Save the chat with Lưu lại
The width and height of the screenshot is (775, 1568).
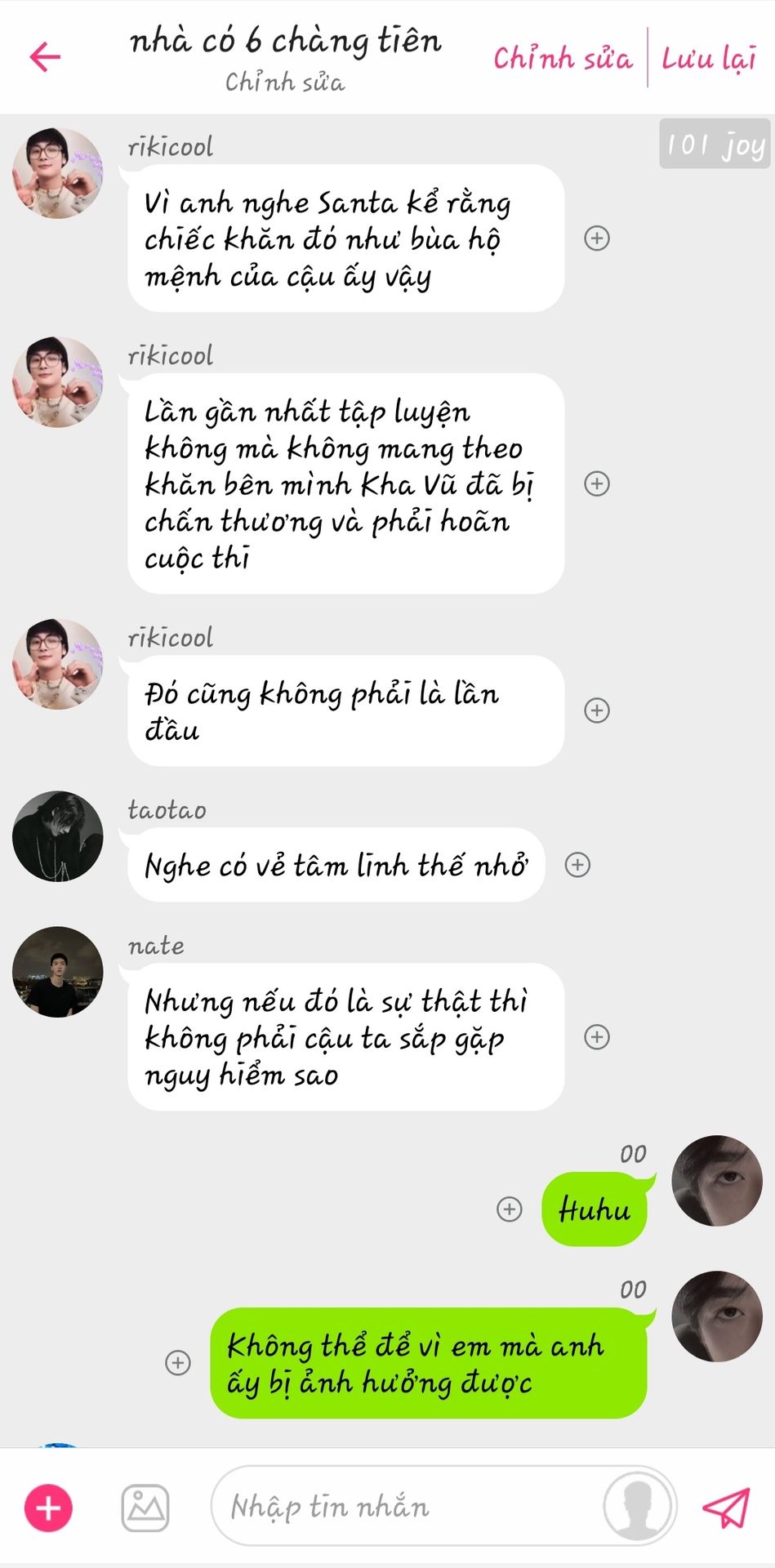709,58
